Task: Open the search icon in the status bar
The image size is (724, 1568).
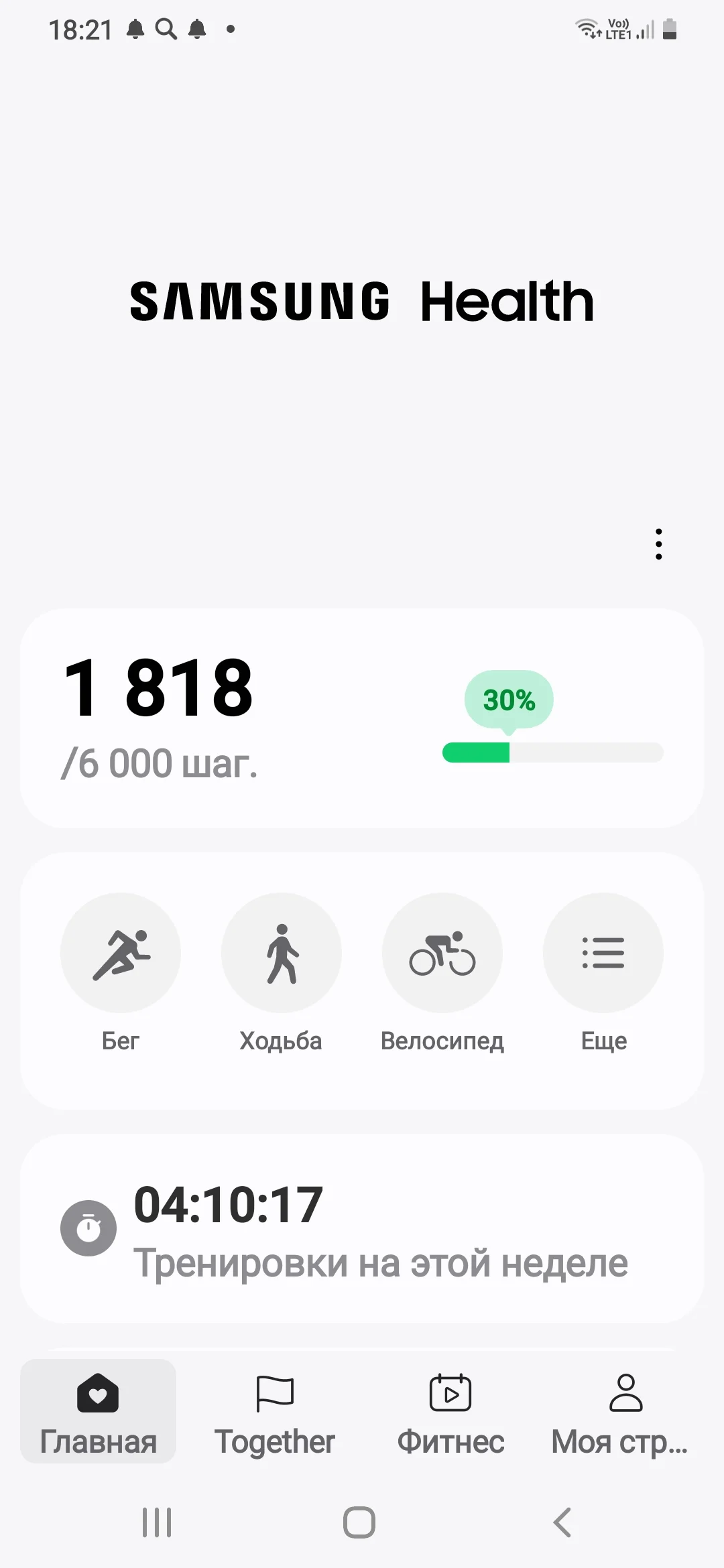Action: pyautogui.click(x=165, y=29)
